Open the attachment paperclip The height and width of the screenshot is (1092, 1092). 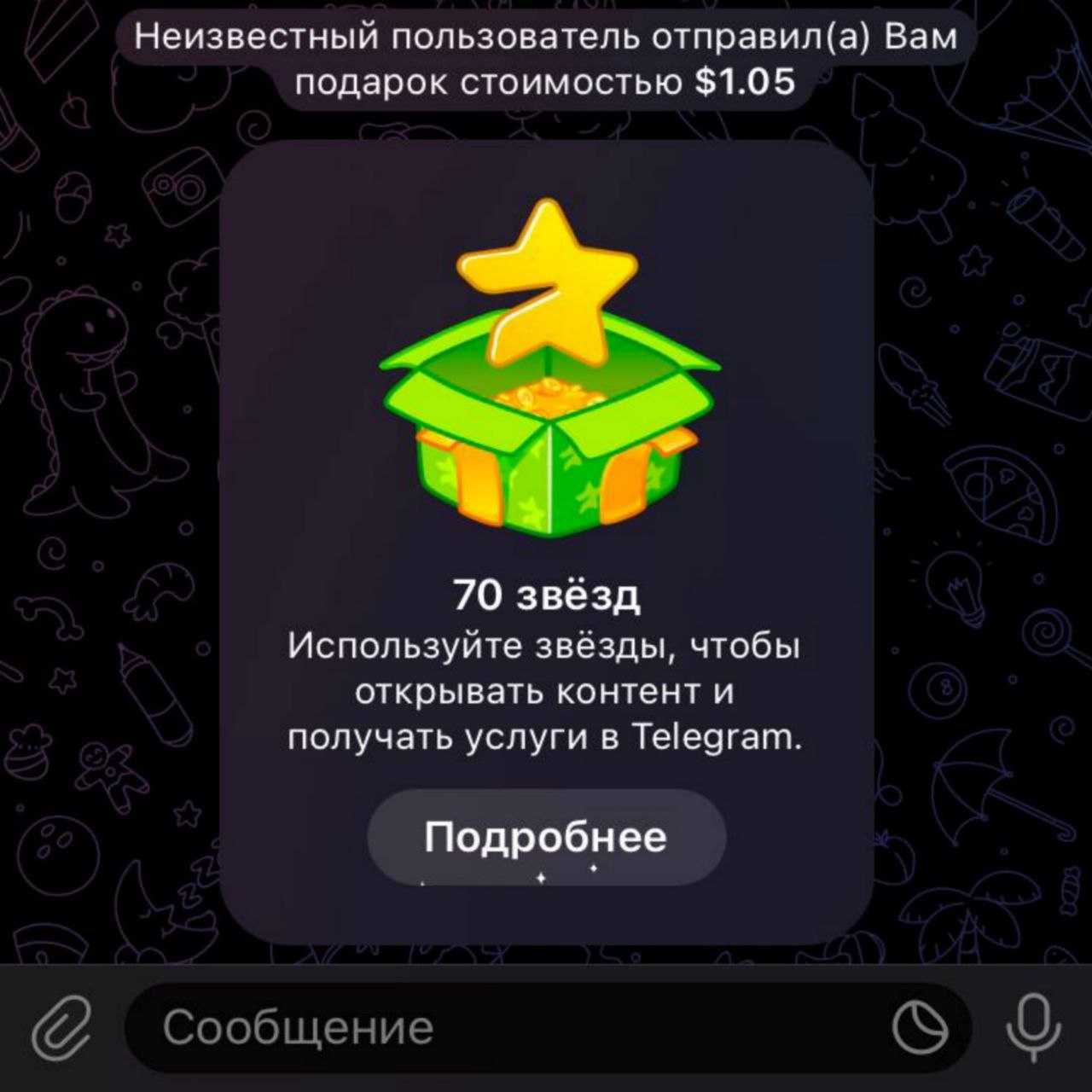[61, 1027]
